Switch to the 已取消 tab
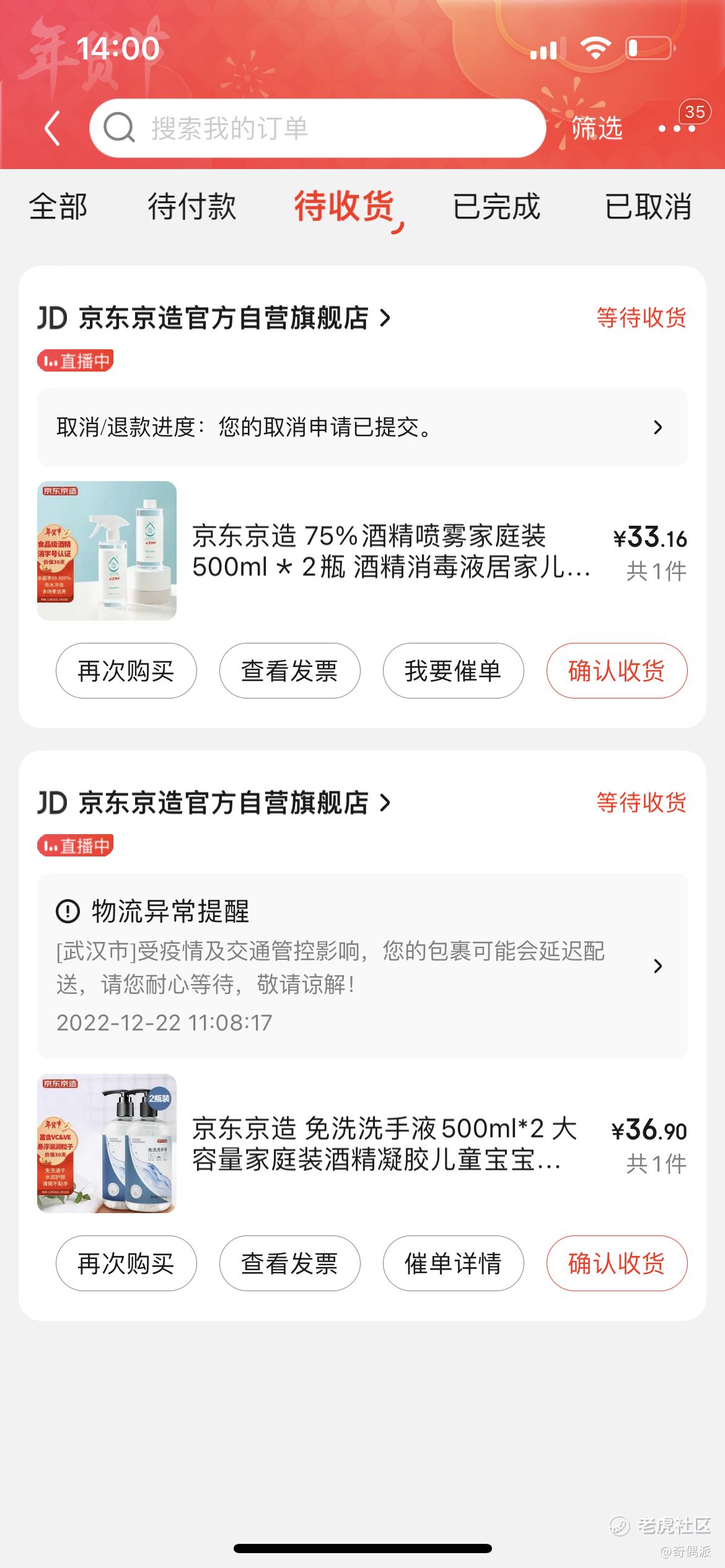725x1568 pixels. point(648,206)
